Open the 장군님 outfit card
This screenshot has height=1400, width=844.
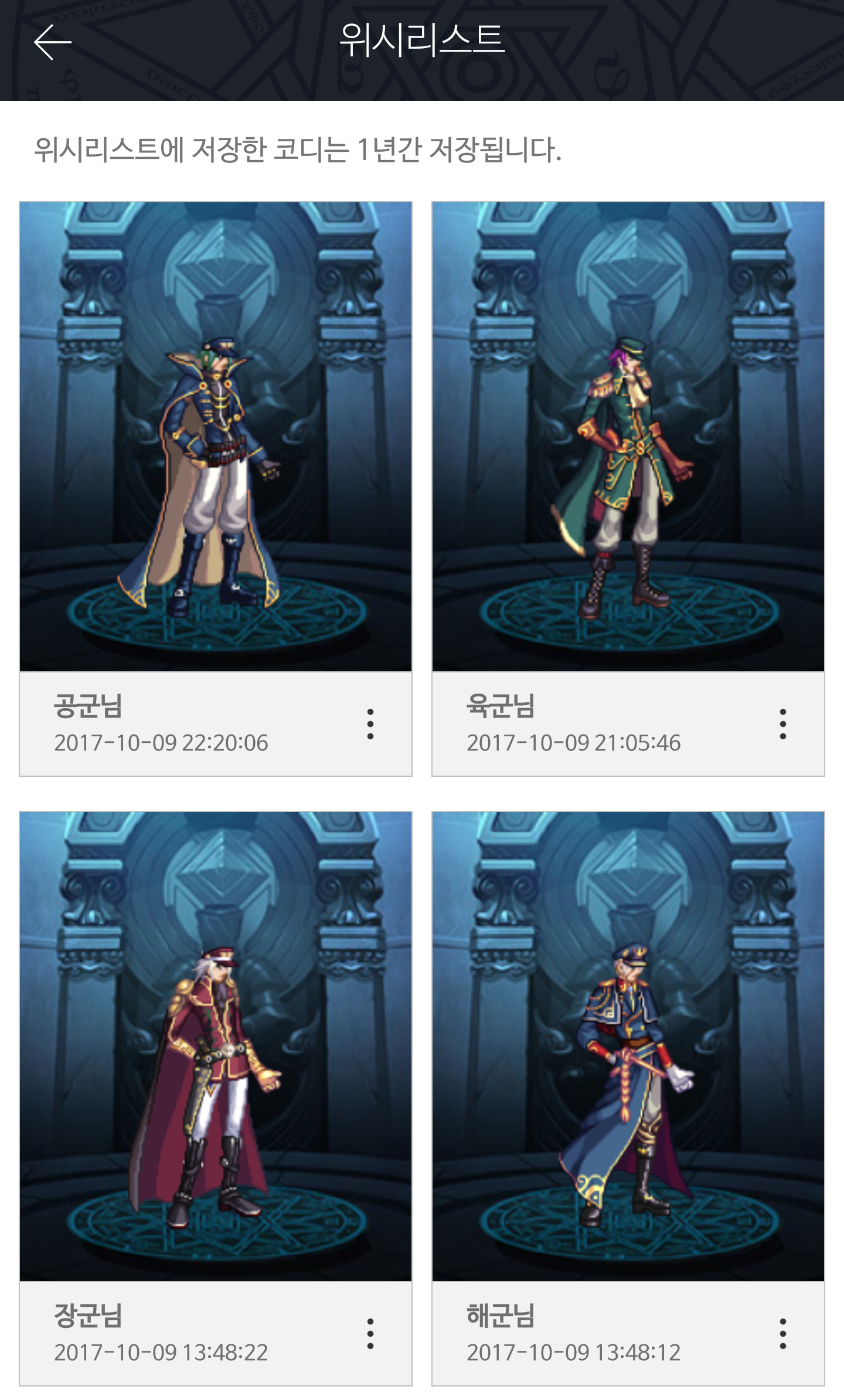point(216,1046)
